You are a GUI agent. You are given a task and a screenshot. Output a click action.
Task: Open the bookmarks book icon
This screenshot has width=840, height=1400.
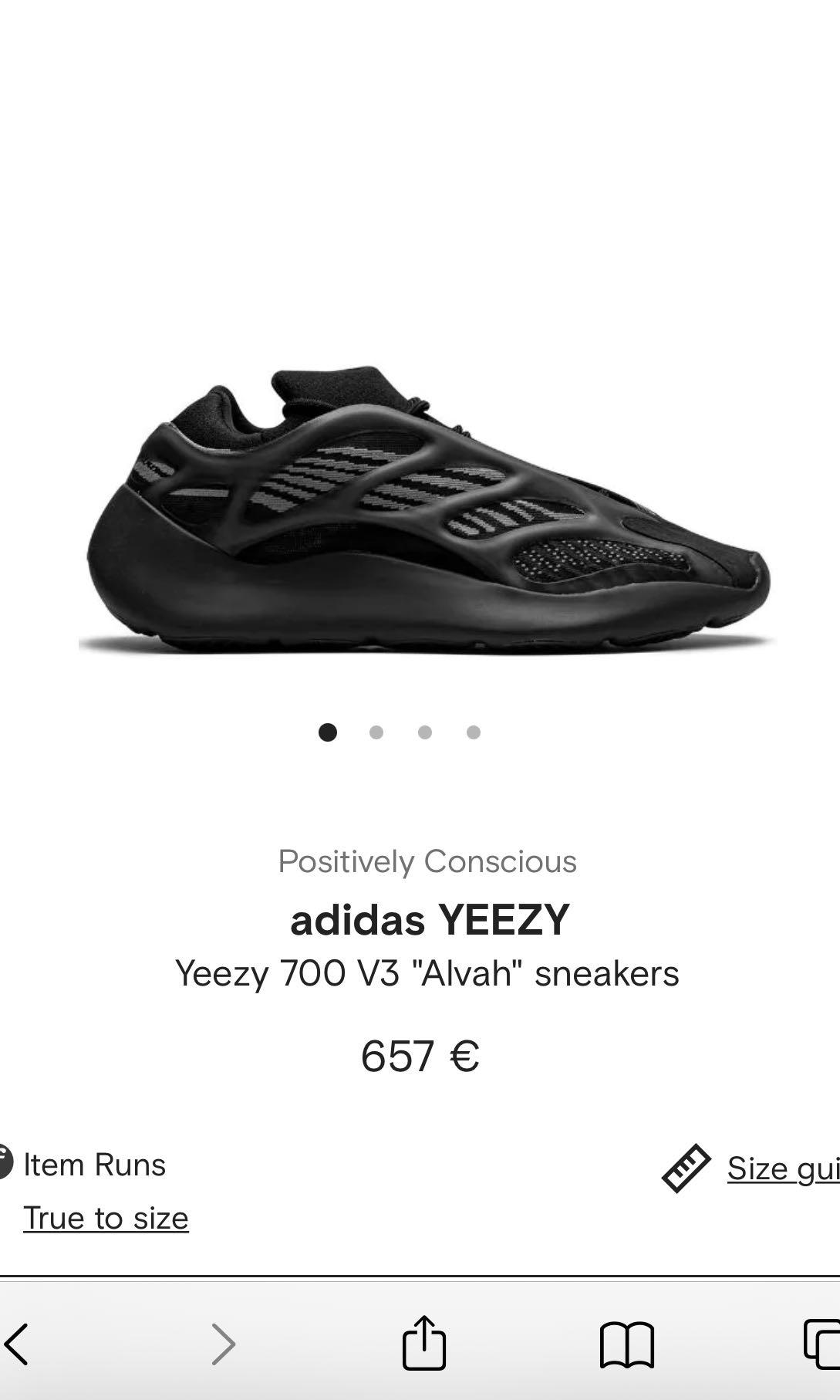tap(627, 1344)
